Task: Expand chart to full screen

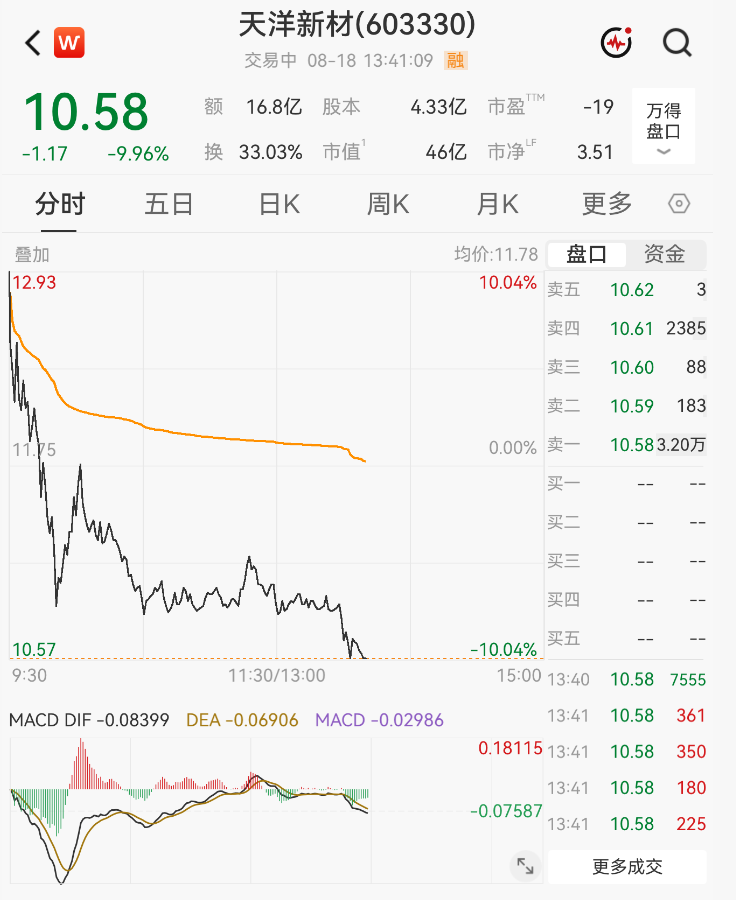Action: pos(525,866)
